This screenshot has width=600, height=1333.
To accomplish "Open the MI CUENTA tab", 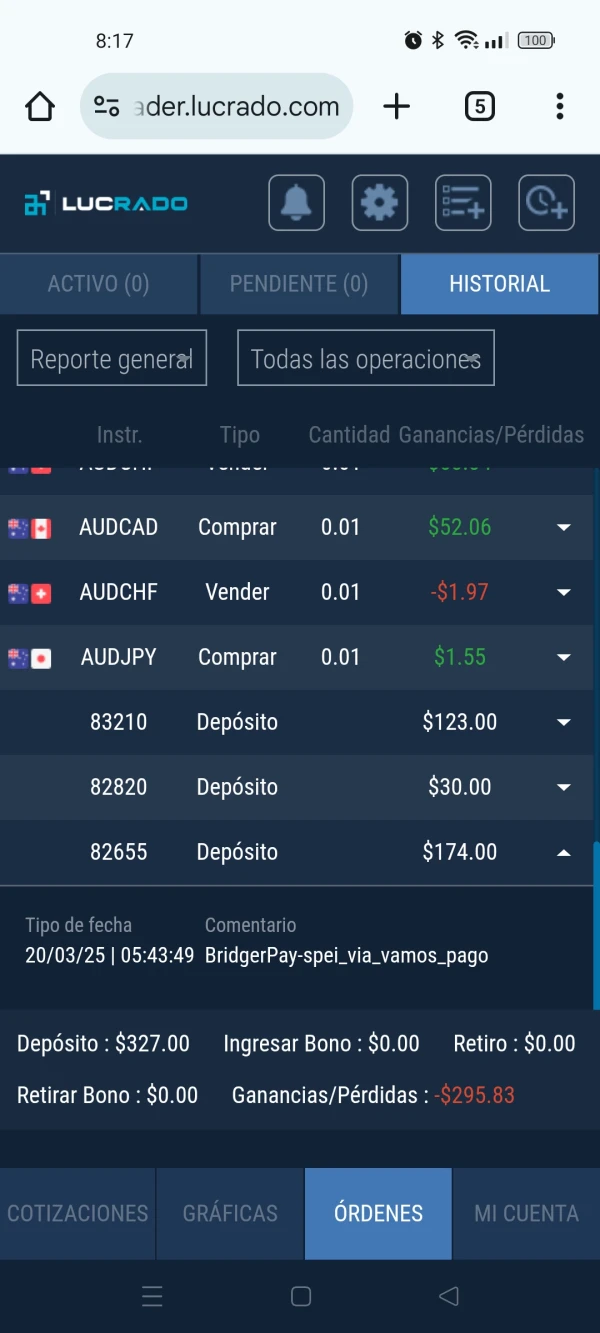I will (526, 1213).
